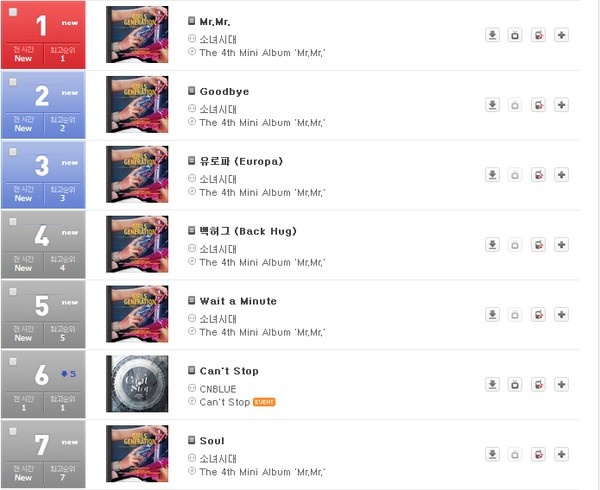Add Mr.Mr. to playlist with plus icon
The height and width of the screenshot is (490, 600).
(x=561, y=34)
